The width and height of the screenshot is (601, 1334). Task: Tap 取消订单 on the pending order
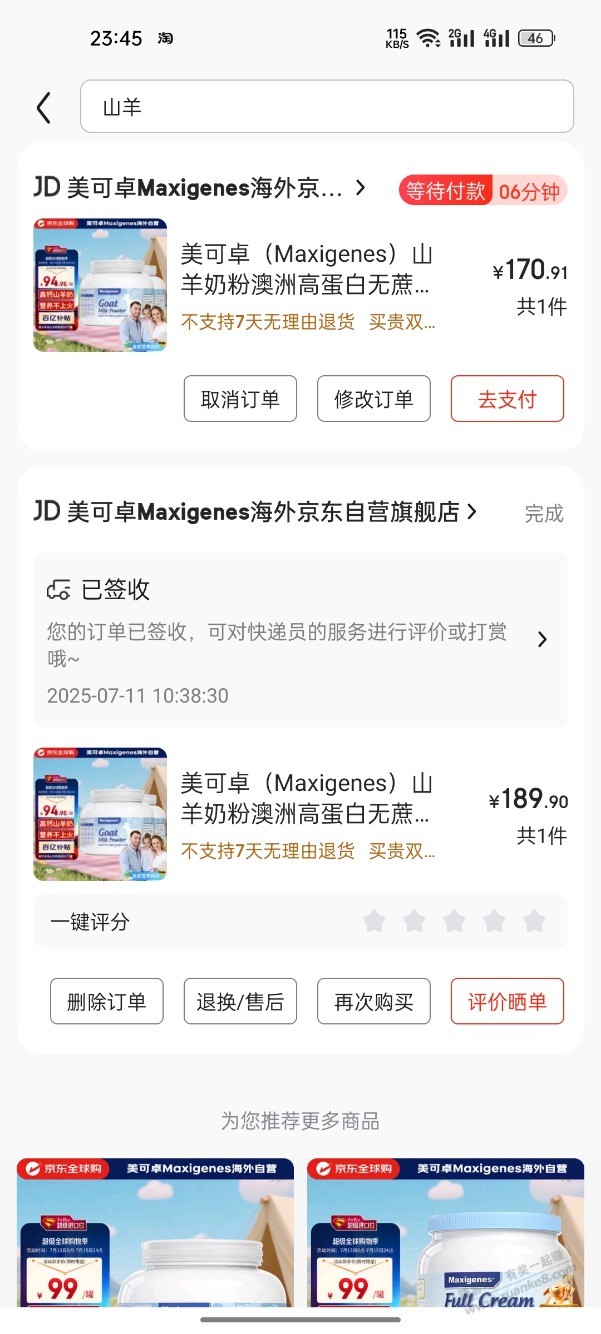(240, 399)
